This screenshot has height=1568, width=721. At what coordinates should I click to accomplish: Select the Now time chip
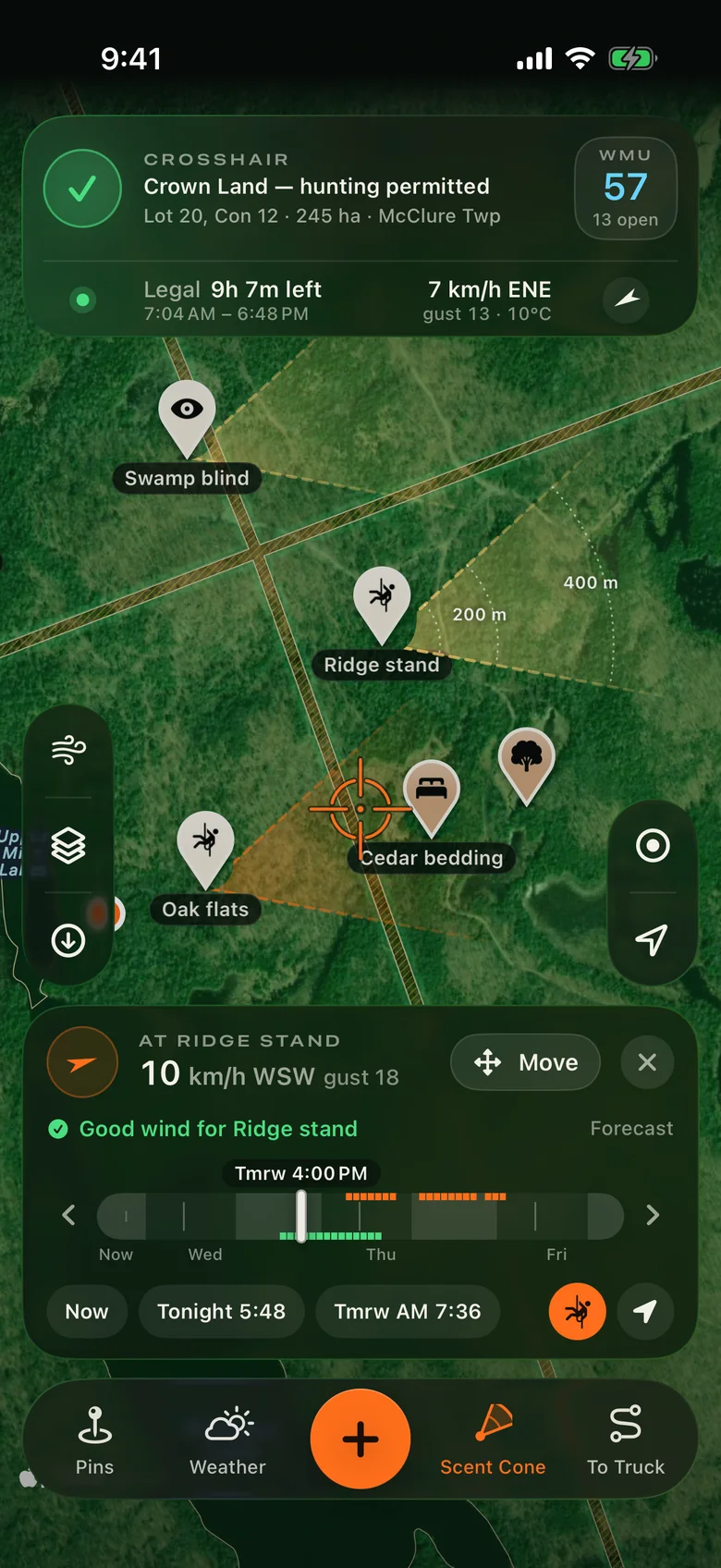click(x=87, y=1311)
